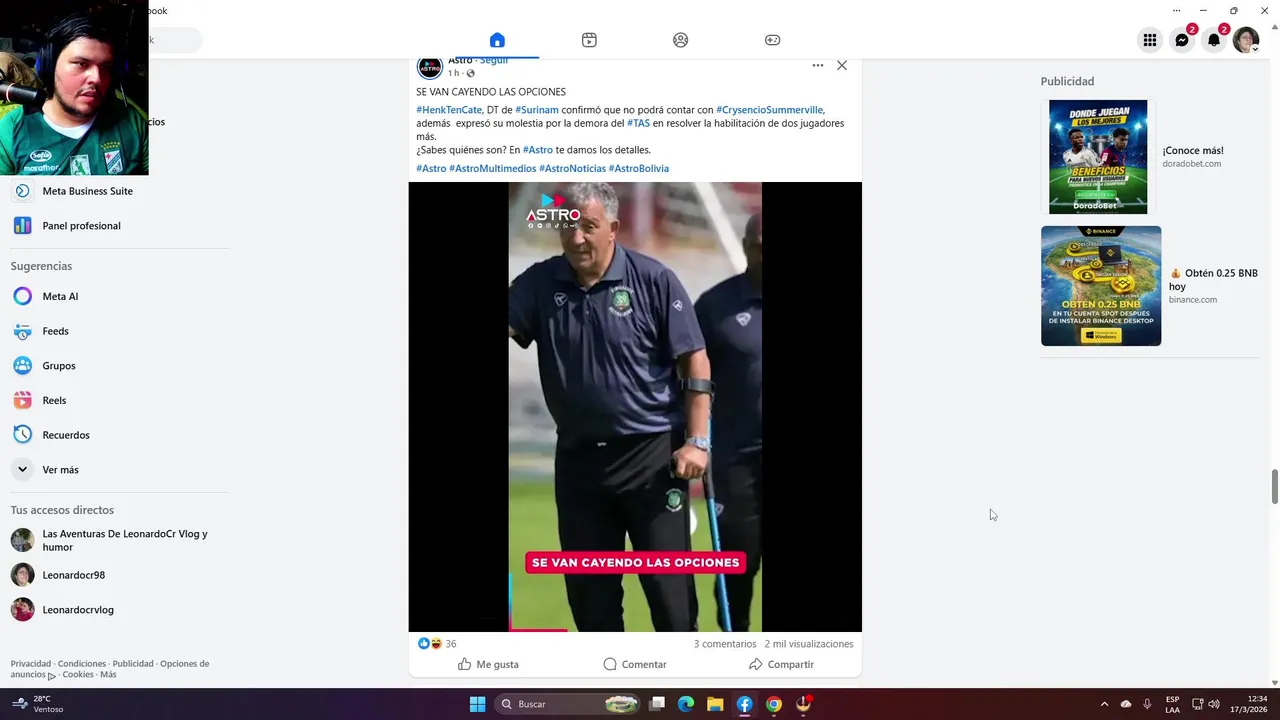Expand Ver más in the sidebar

point(60,470)
